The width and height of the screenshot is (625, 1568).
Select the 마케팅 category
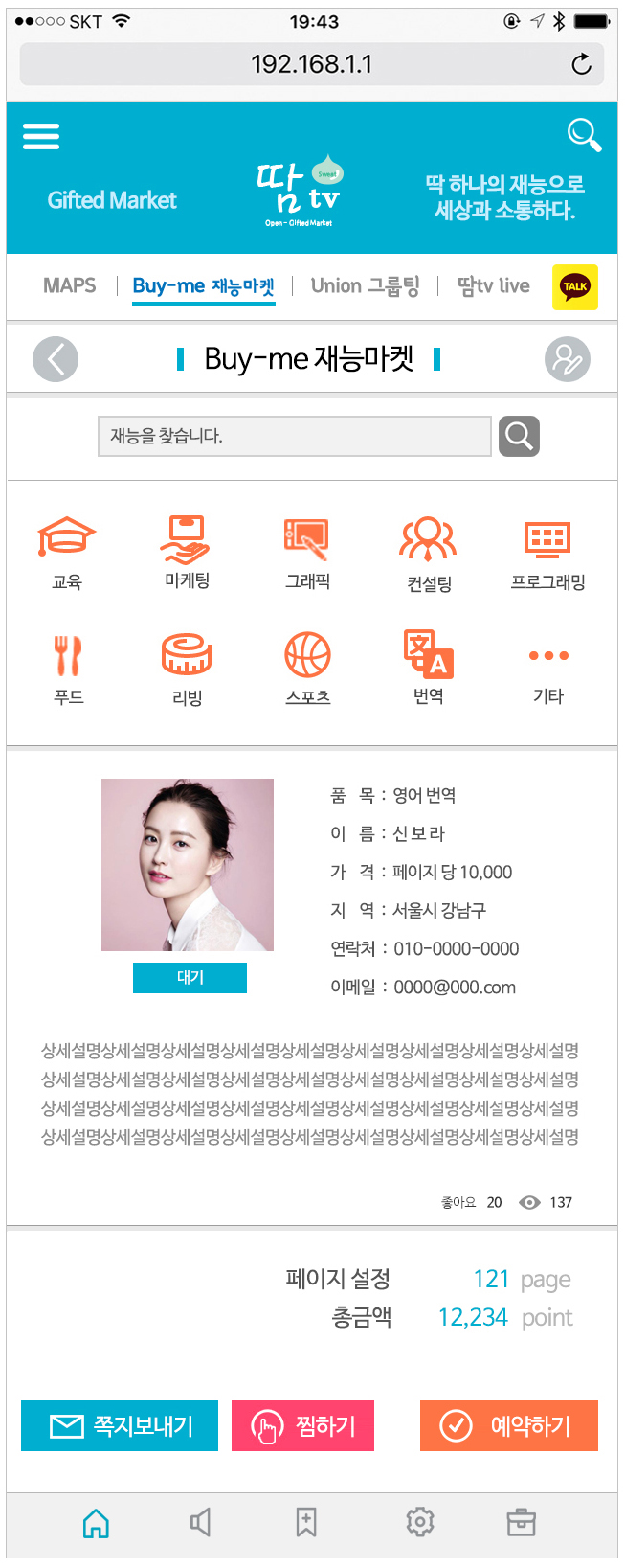click(186, 551)
